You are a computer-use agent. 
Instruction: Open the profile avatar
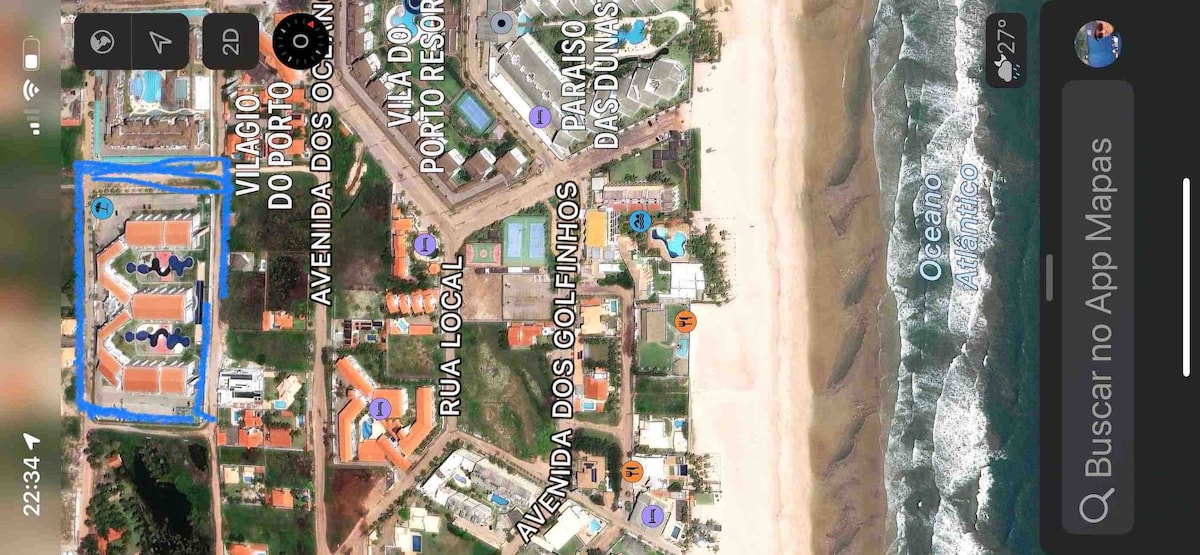1097,43
